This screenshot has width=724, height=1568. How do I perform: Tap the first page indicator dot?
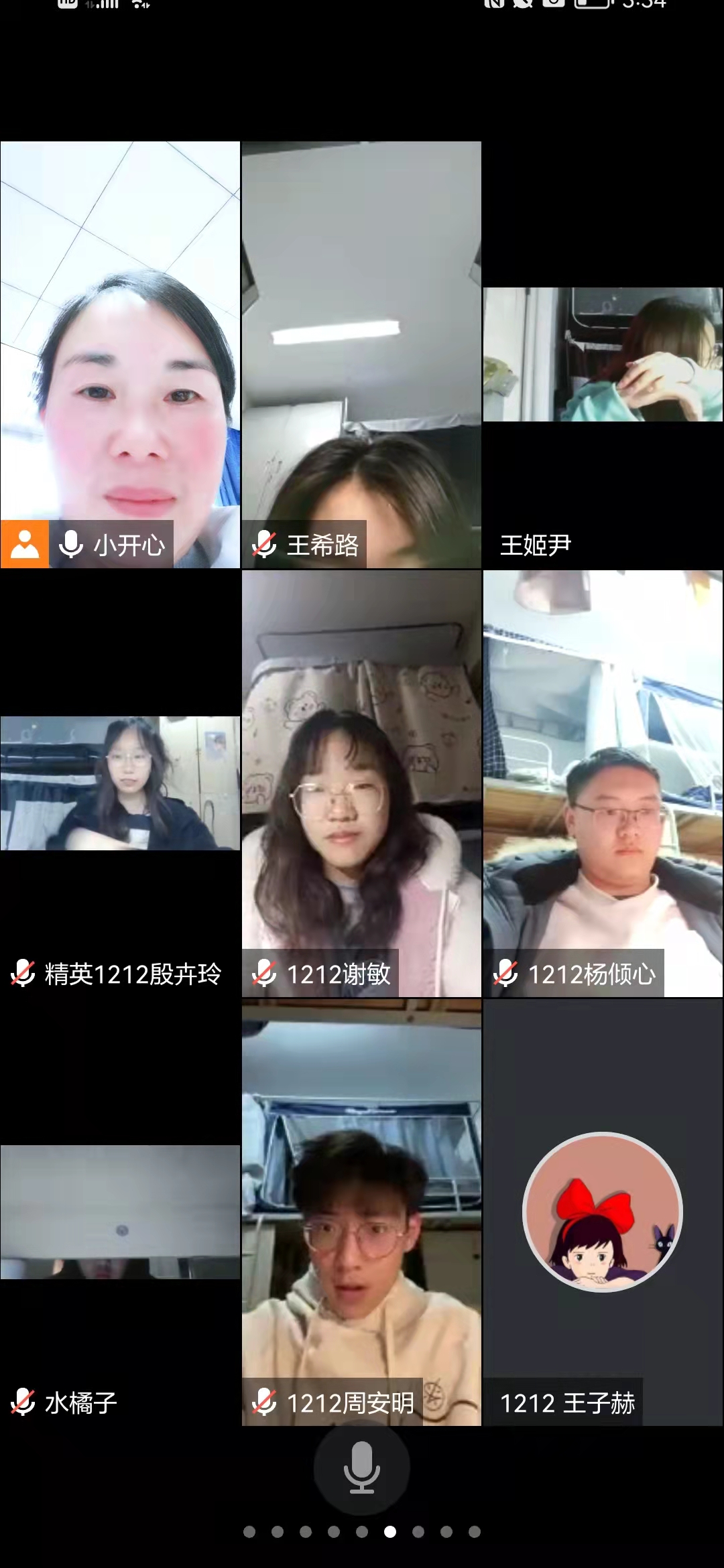click(249, 1532)
